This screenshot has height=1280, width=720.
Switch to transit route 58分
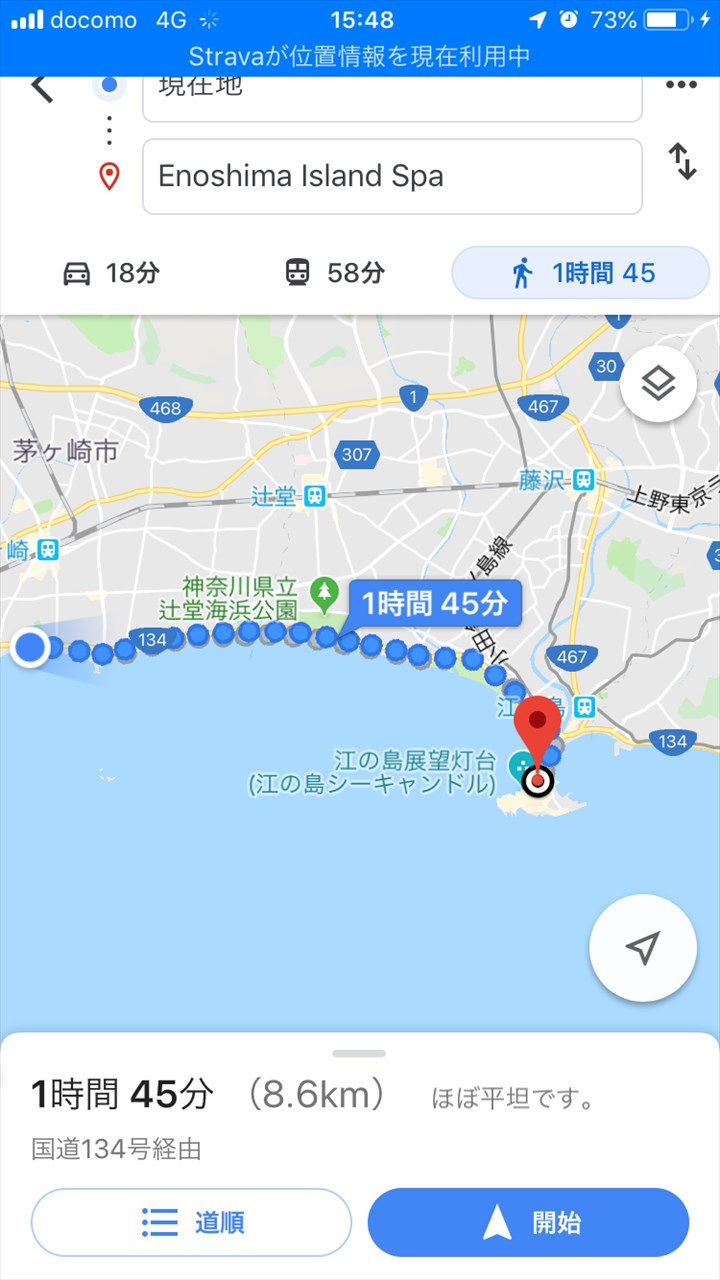tap(334, 273)
